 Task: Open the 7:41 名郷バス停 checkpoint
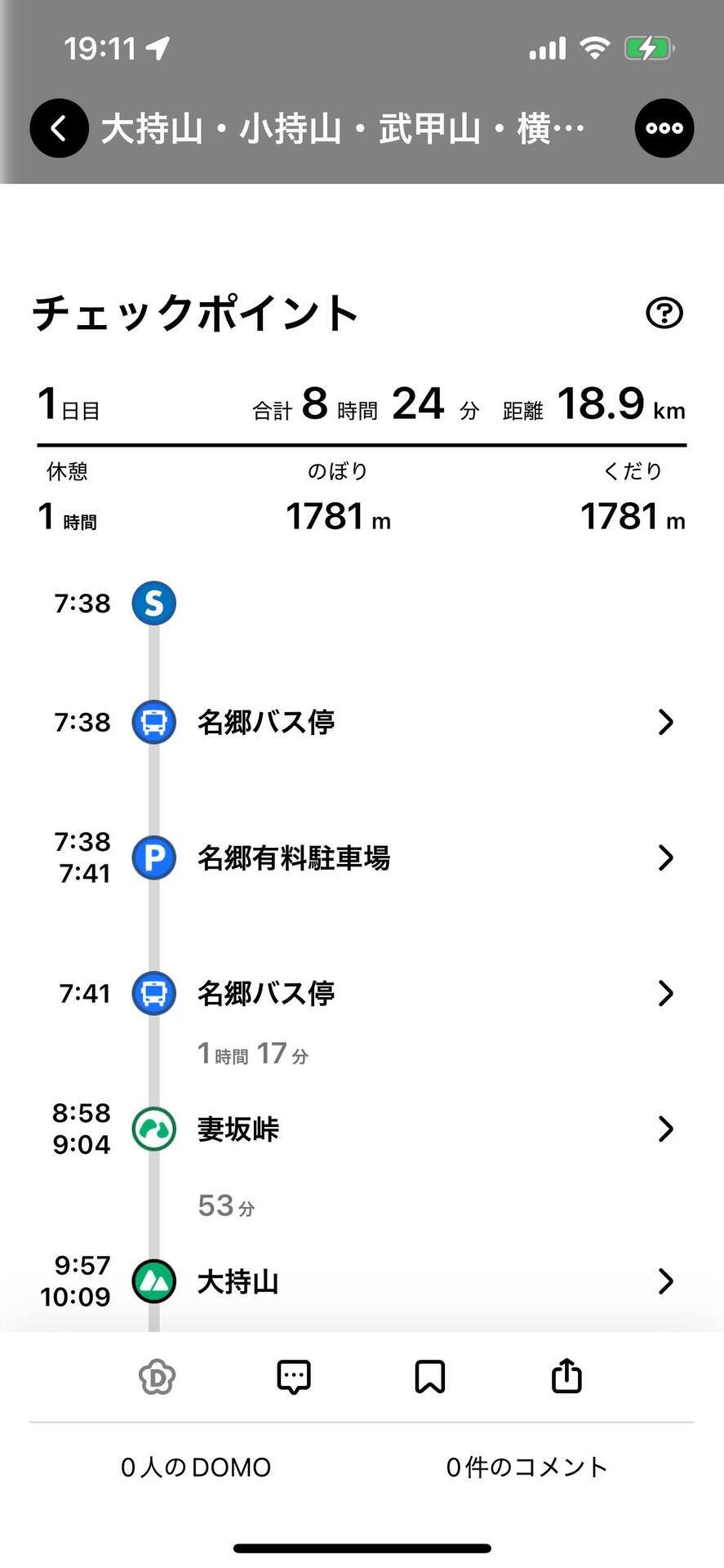click(x=362, y=993)
